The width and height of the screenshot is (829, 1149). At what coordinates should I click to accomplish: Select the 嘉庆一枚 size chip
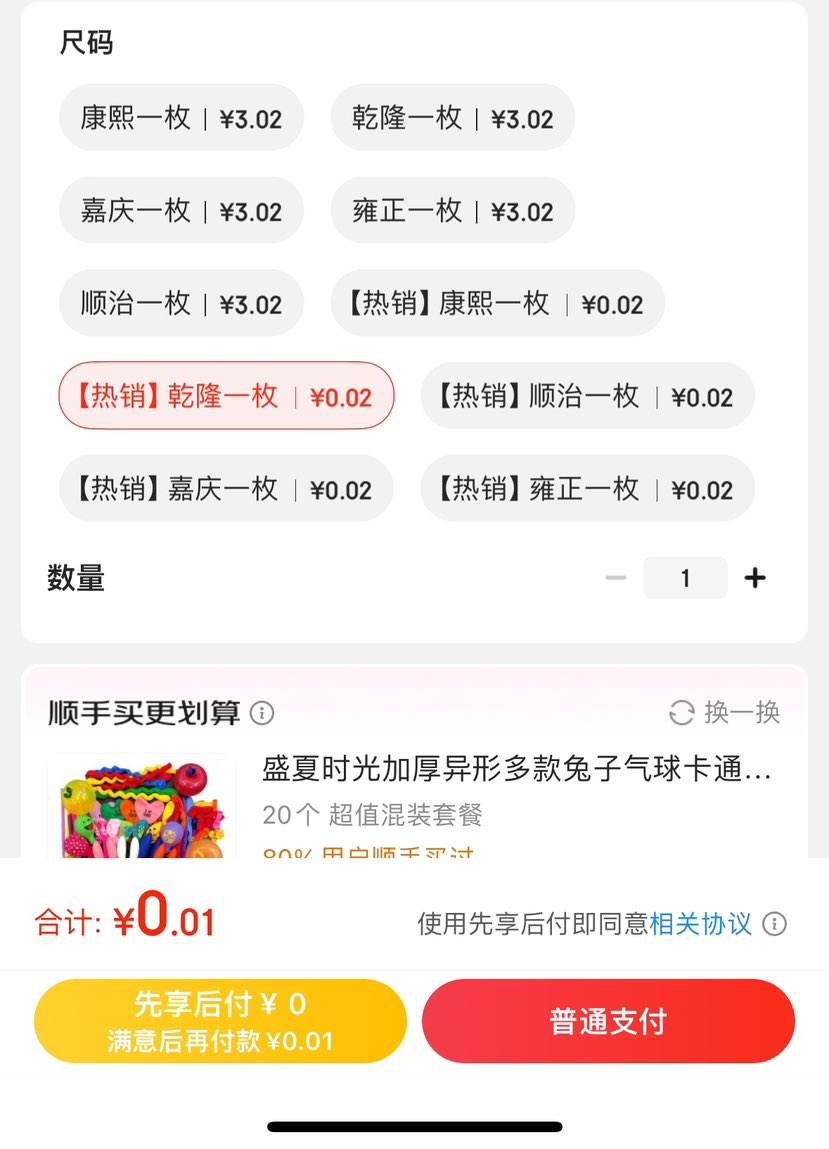click(181, 210)
